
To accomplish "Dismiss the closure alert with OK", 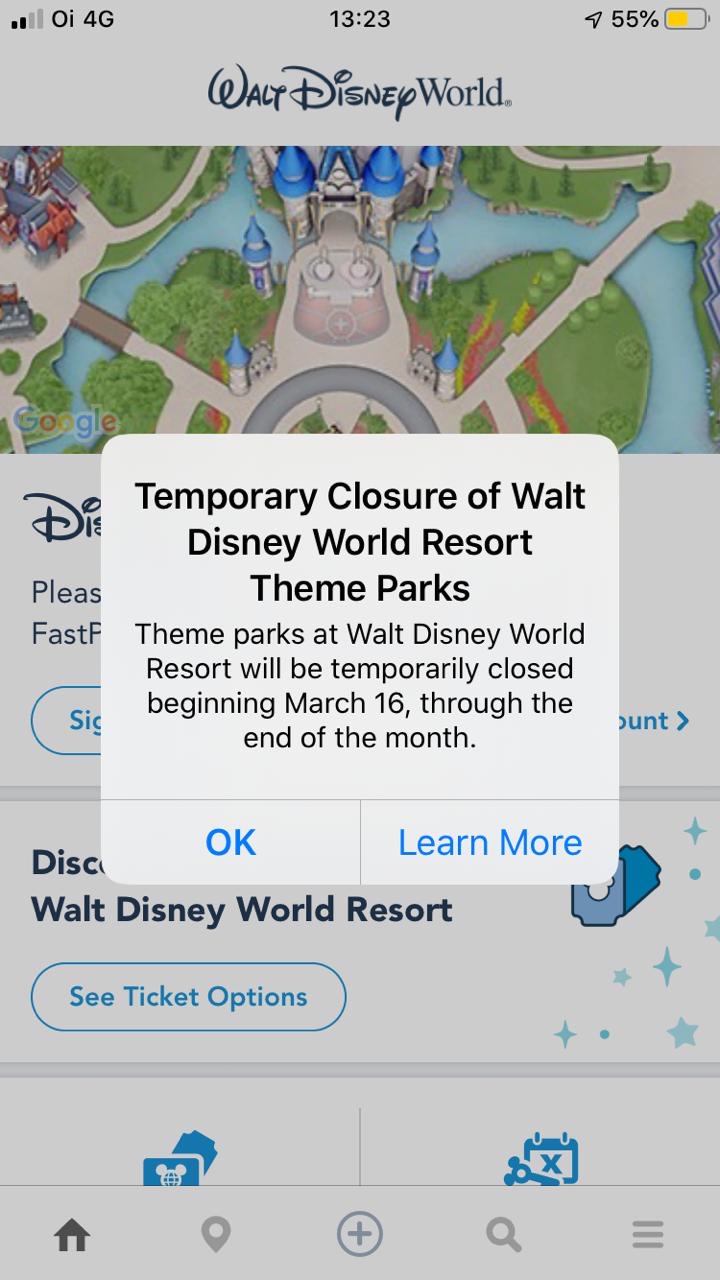I will [x=231, y=842].
